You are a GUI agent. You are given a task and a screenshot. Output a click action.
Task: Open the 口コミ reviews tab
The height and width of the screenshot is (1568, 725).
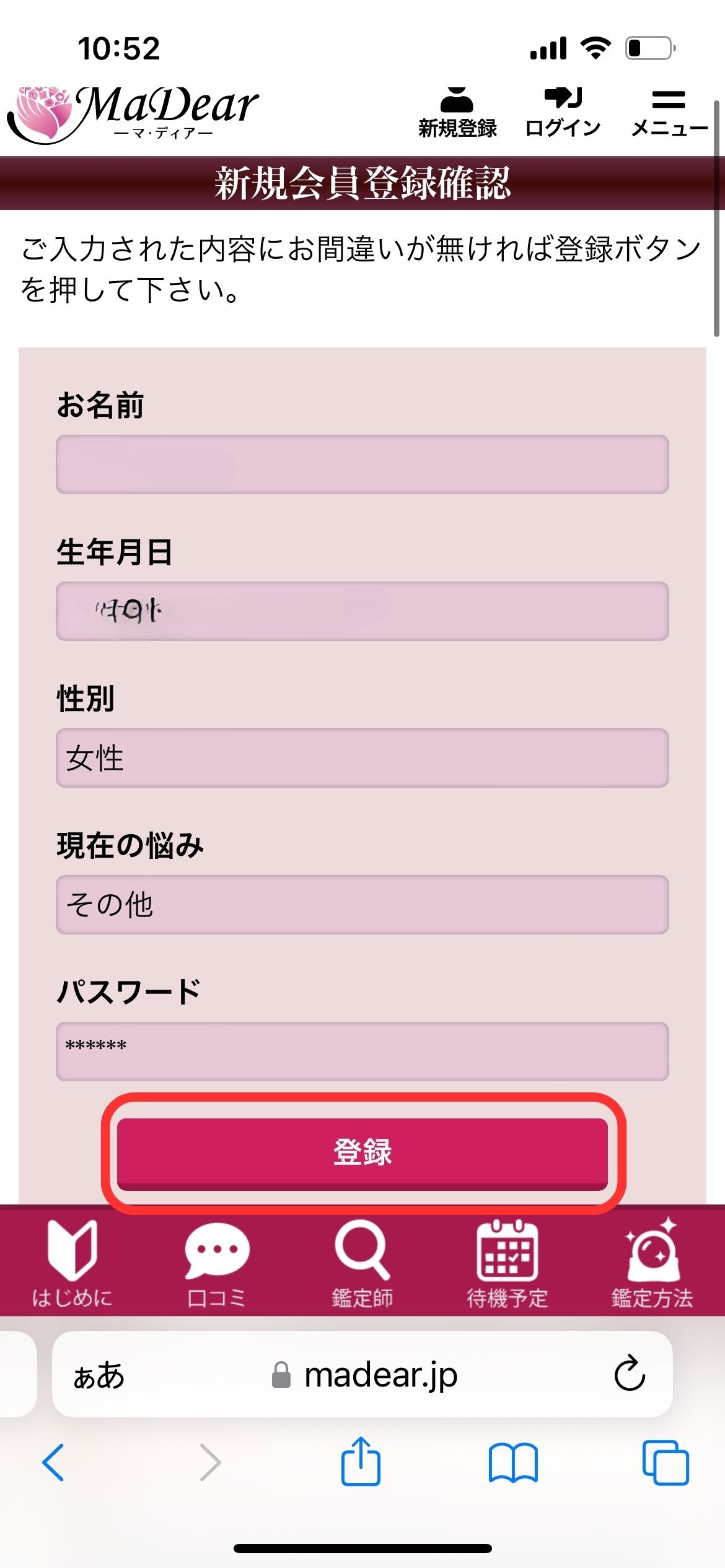pyautogui.click(x=217, y=1263)
